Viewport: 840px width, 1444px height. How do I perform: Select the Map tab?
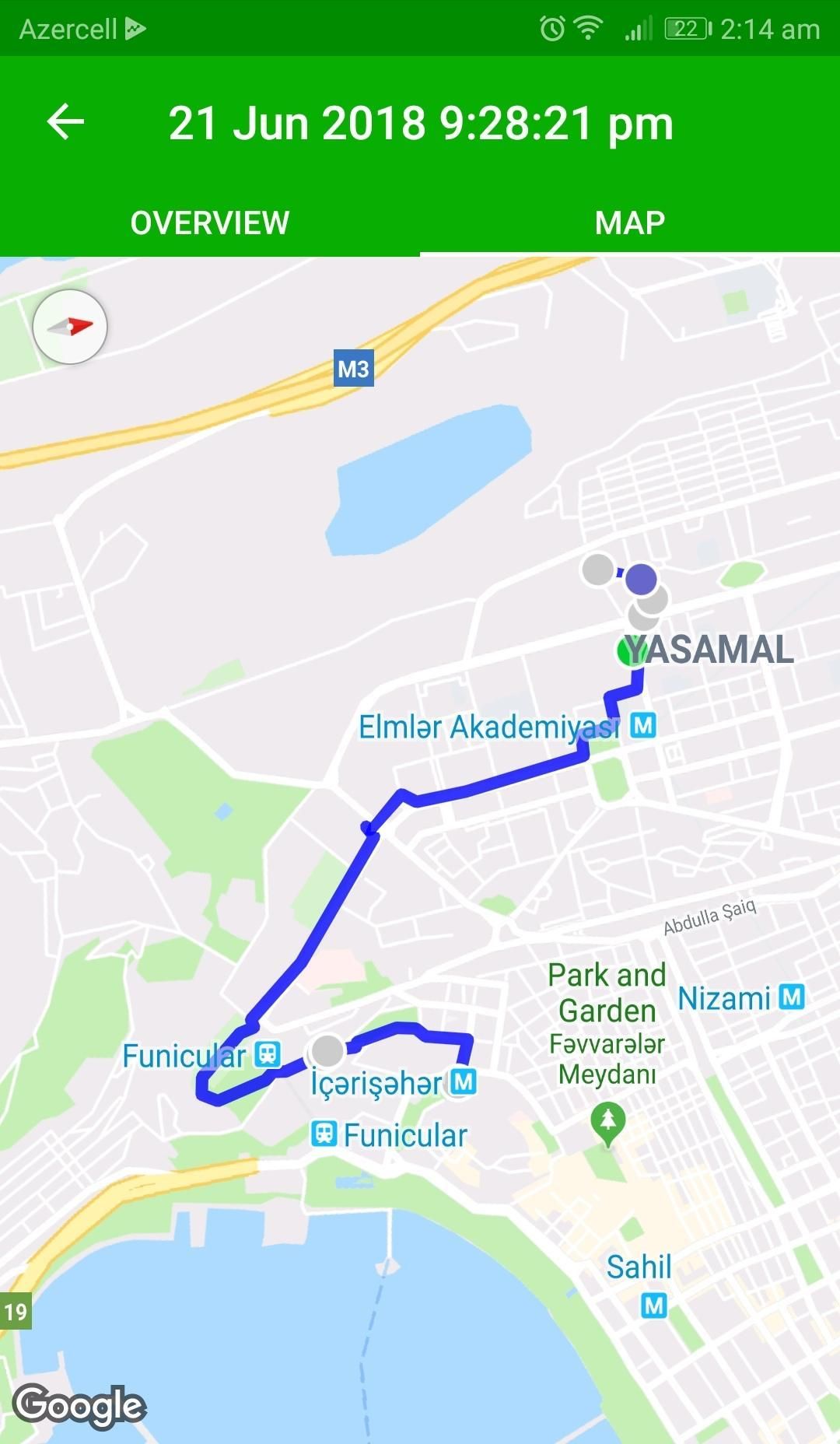(630, 223)
